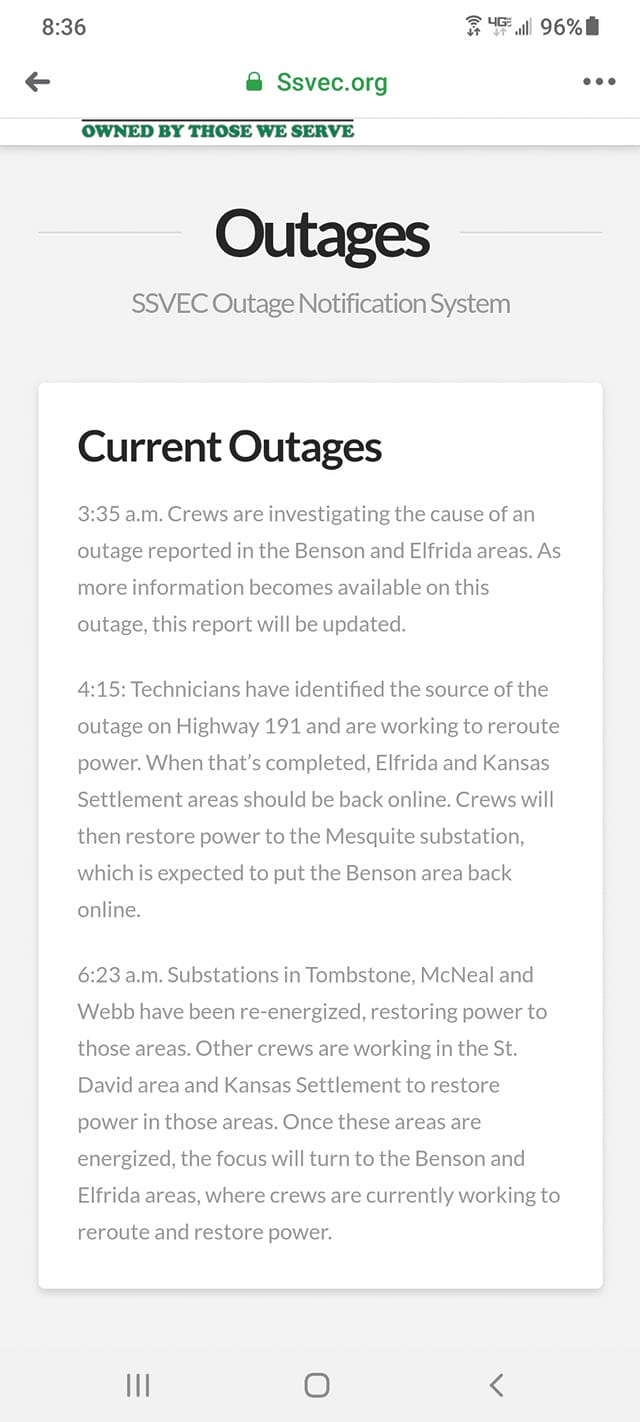Image resolution: width=640 pixels, height=1422 pixels.
Task: Open the three-dot overflow menu
Action: (599, 82)
